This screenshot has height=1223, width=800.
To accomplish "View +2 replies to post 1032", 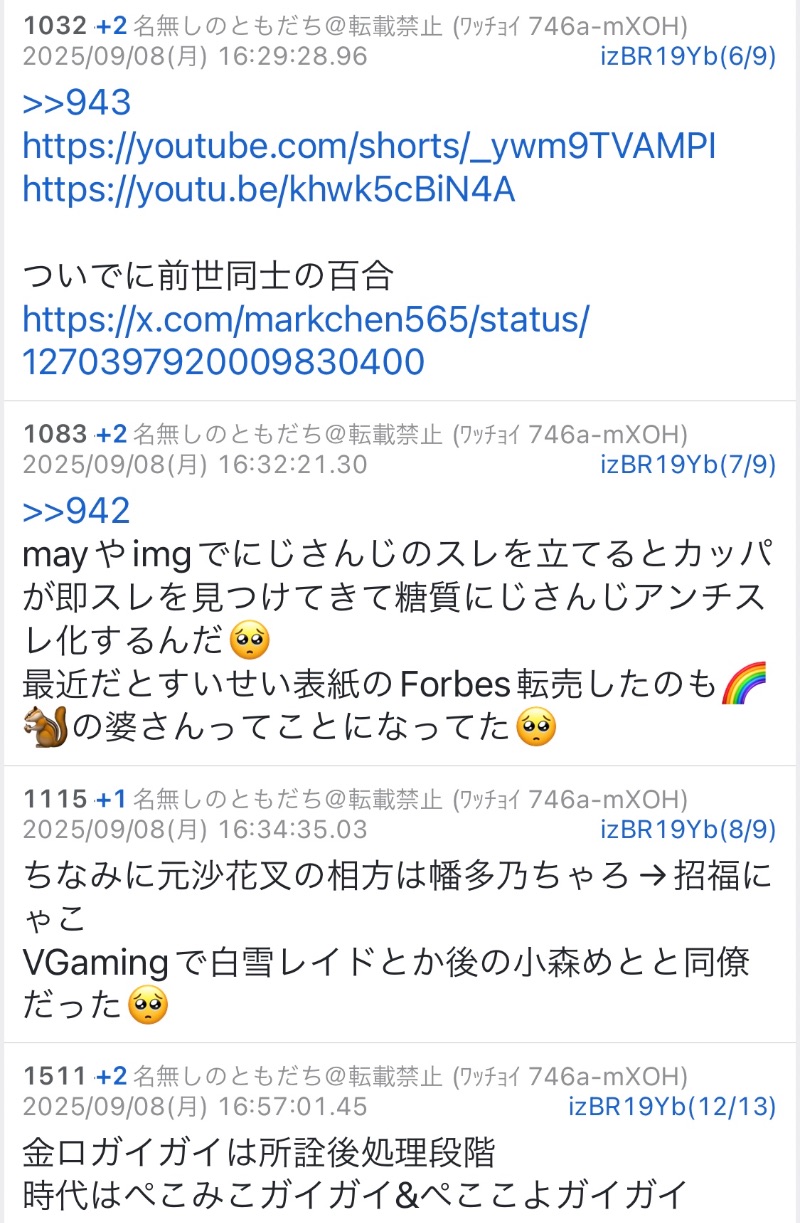I will point(111,27).
